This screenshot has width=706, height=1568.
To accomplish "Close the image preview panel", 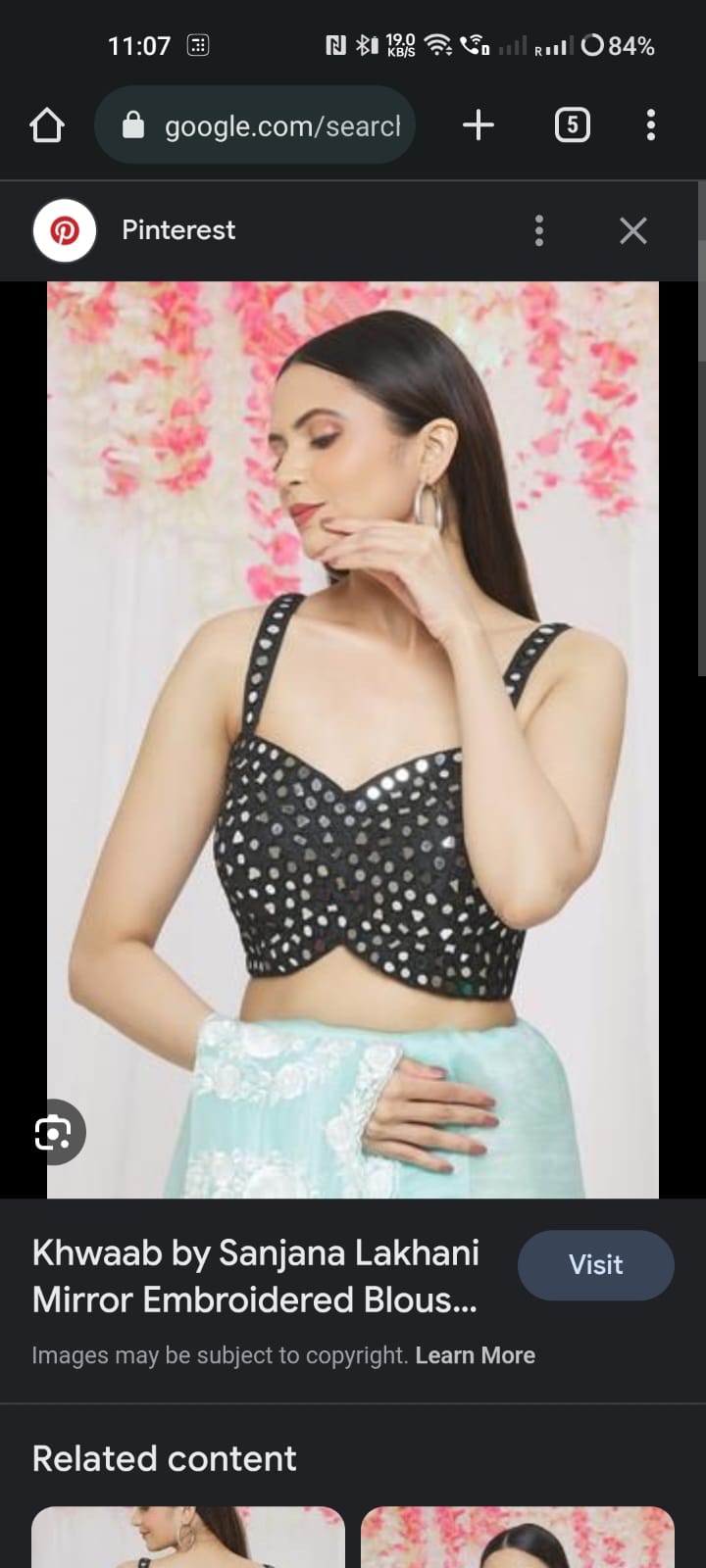I will coord(633,230).
